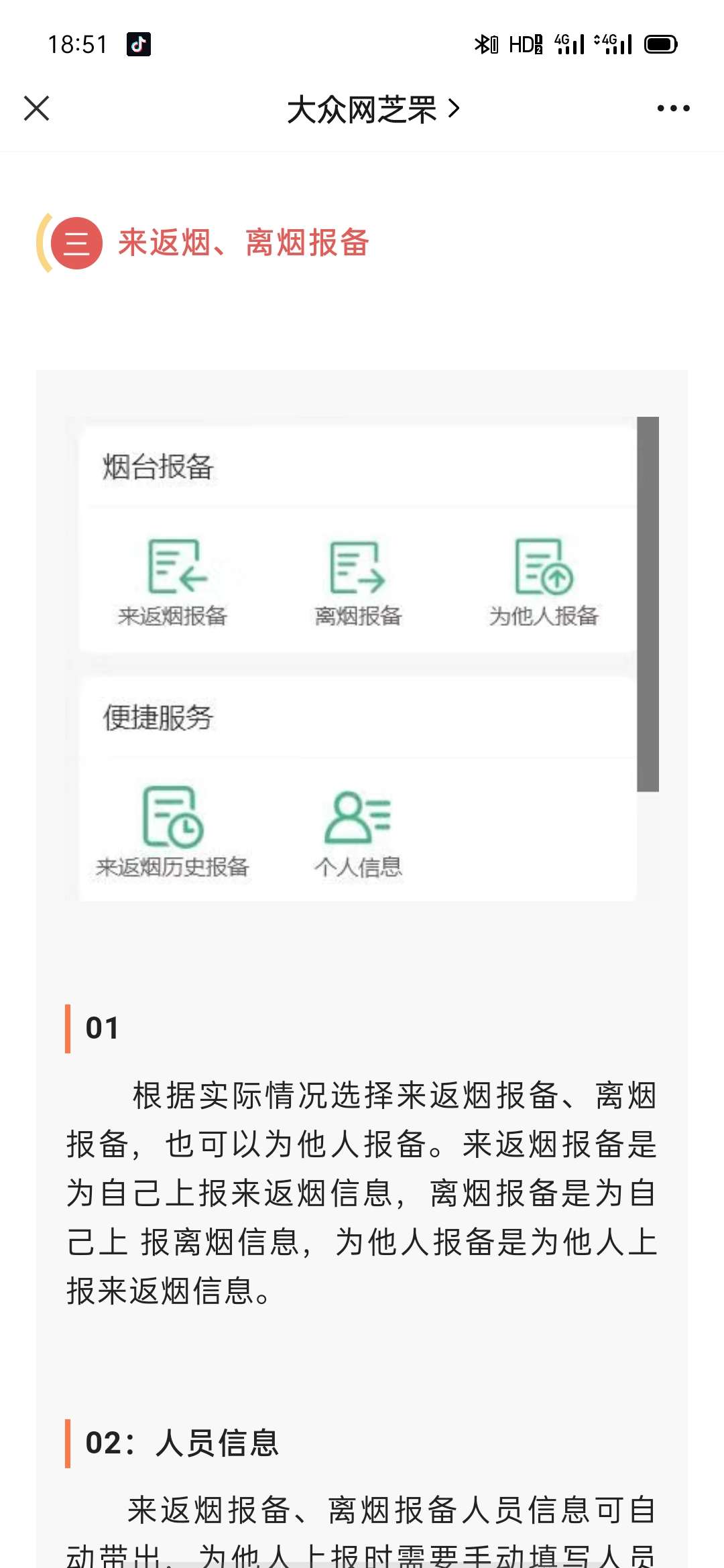The width and height of the screenshot is (724, 1568).
Task: Close the article page
Action: (x=37, y=109)
